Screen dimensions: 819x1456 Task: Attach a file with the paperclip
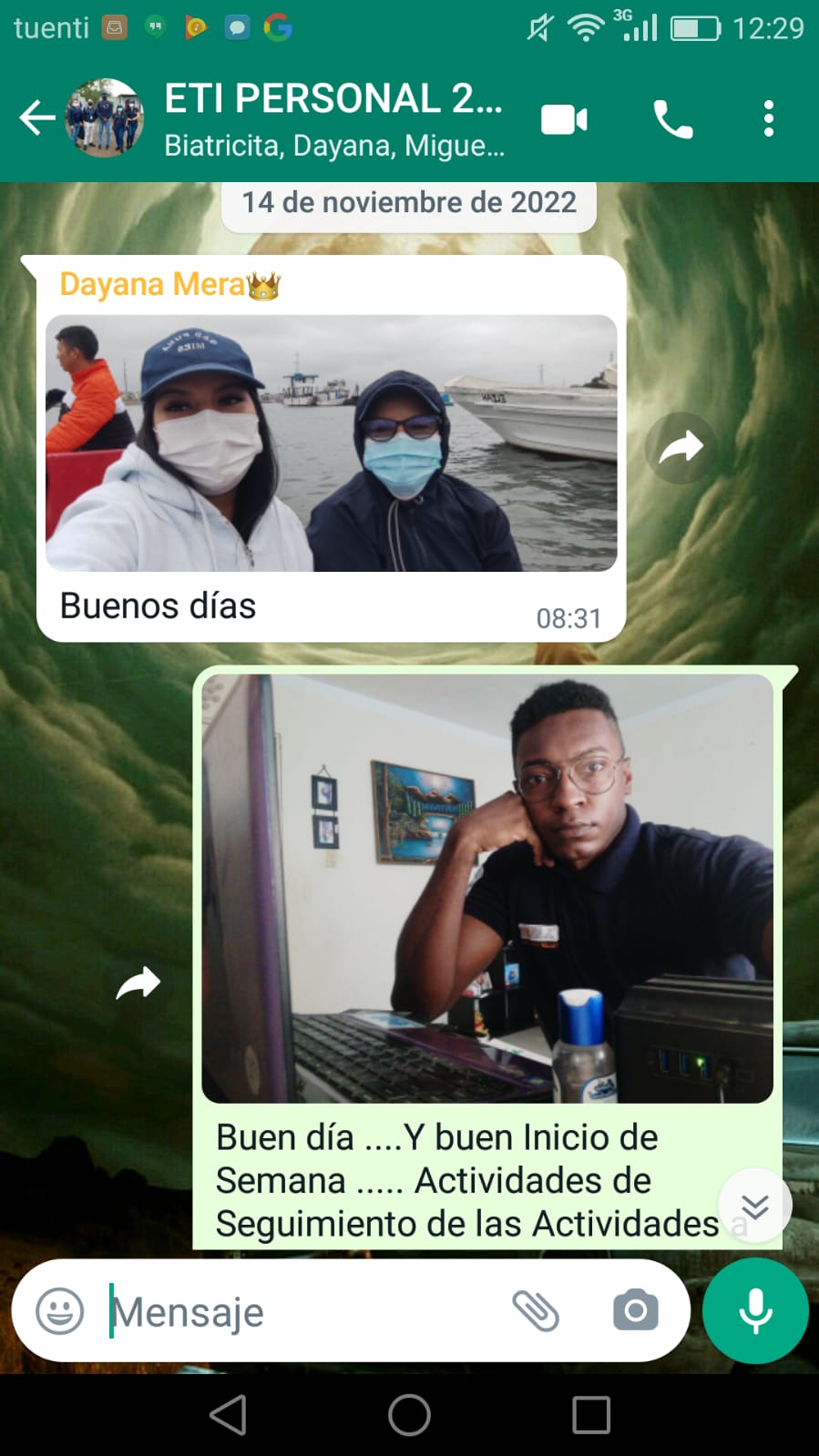[x=536, y=1311]
